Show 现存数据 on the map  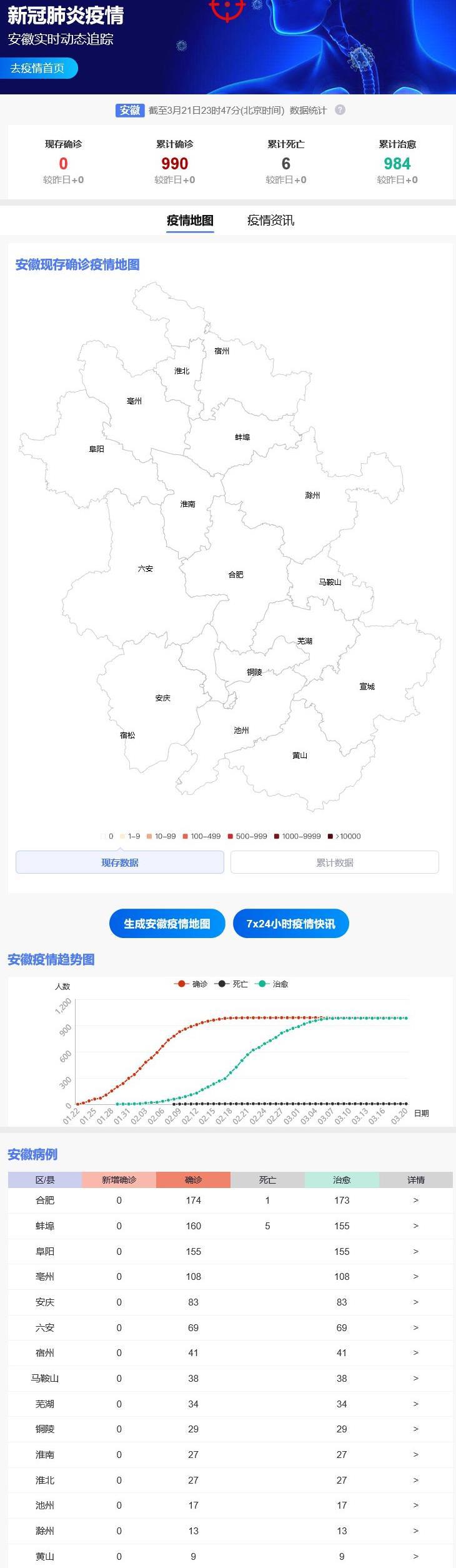click(x=119, y=862)
